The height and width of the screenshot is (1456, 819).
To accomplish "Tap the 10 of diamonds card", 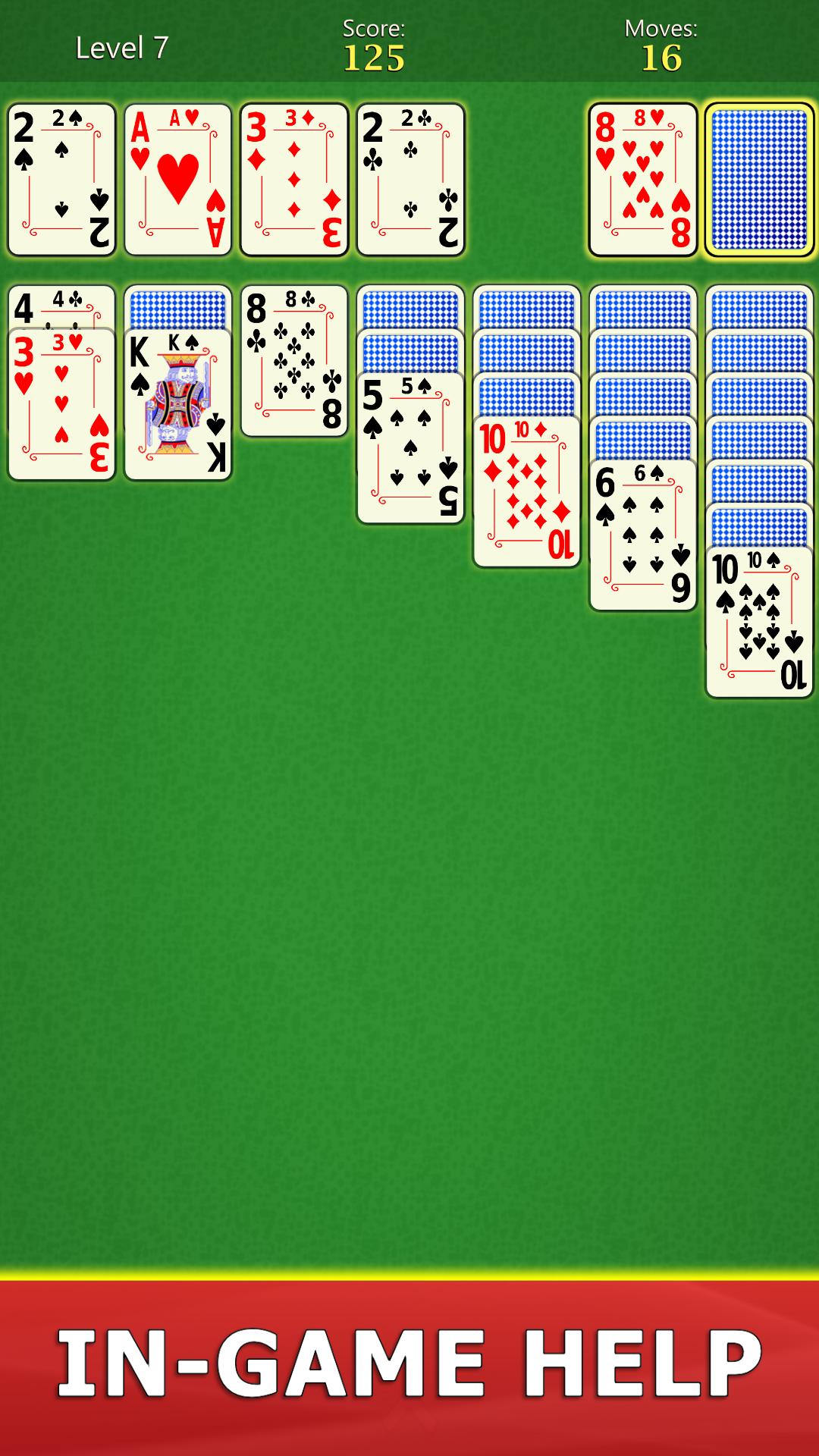I will click(x=526, y=491).
